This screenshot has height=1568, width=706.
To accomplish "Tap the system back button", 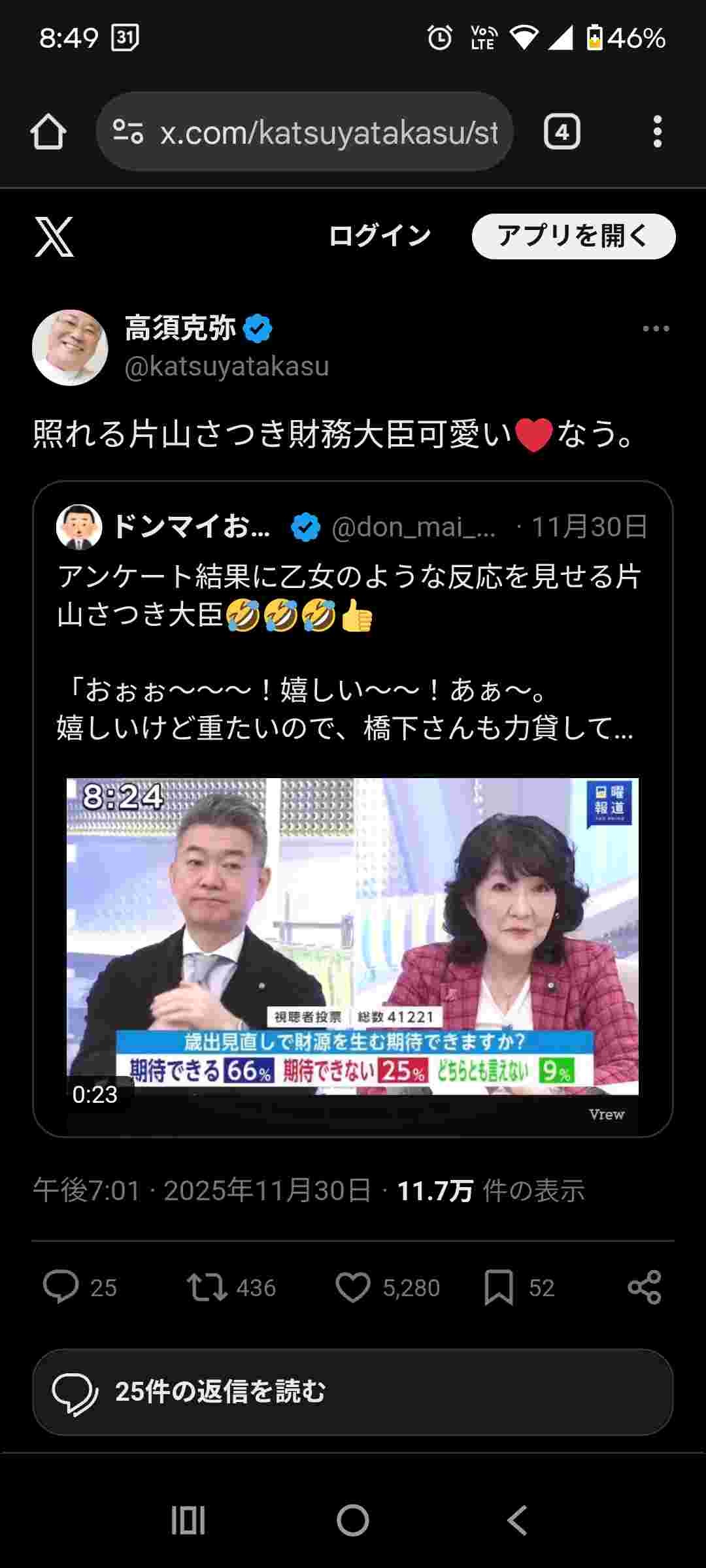I will coord(517,1520).
